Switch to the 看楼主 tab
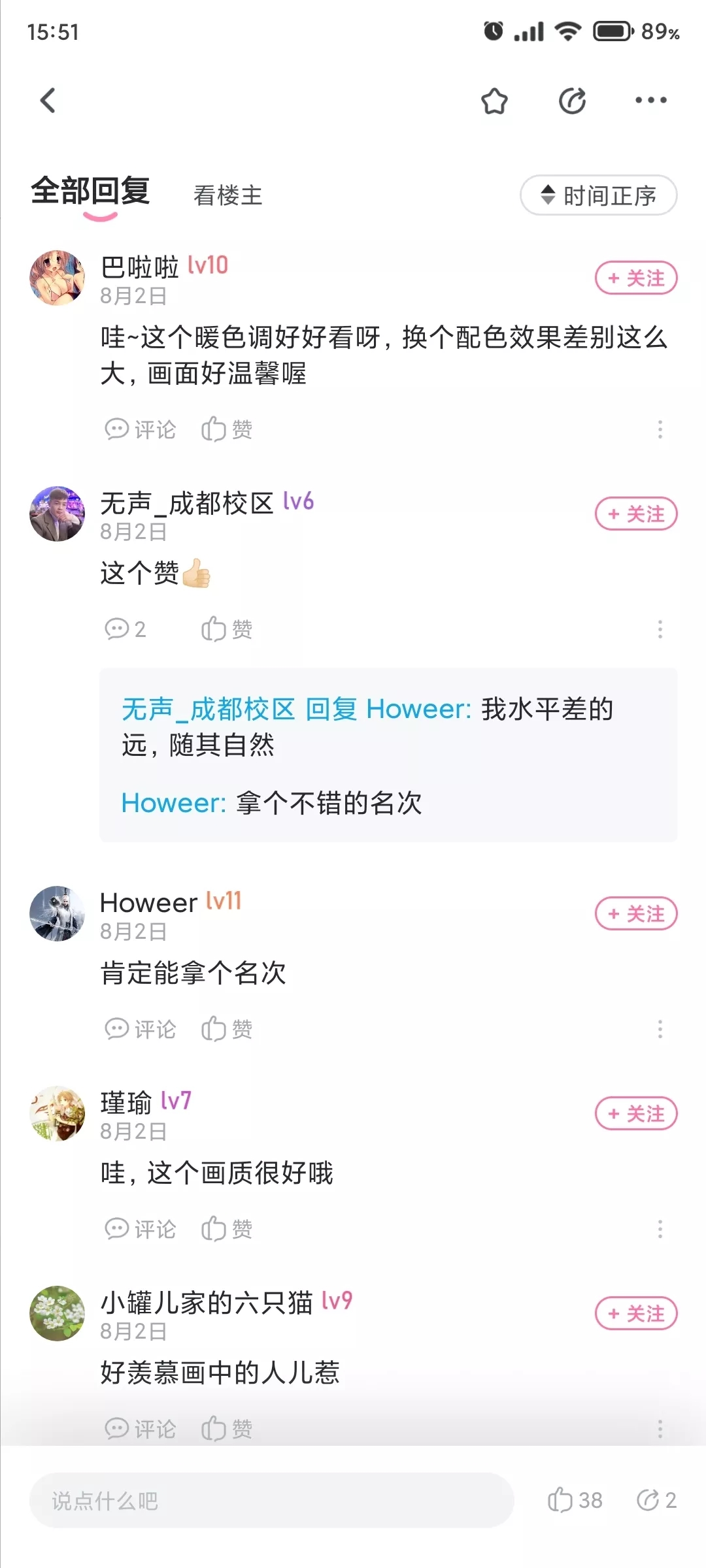Viewport: 706px width, 1568px height. pyautogui.click(x=227, y=195)
